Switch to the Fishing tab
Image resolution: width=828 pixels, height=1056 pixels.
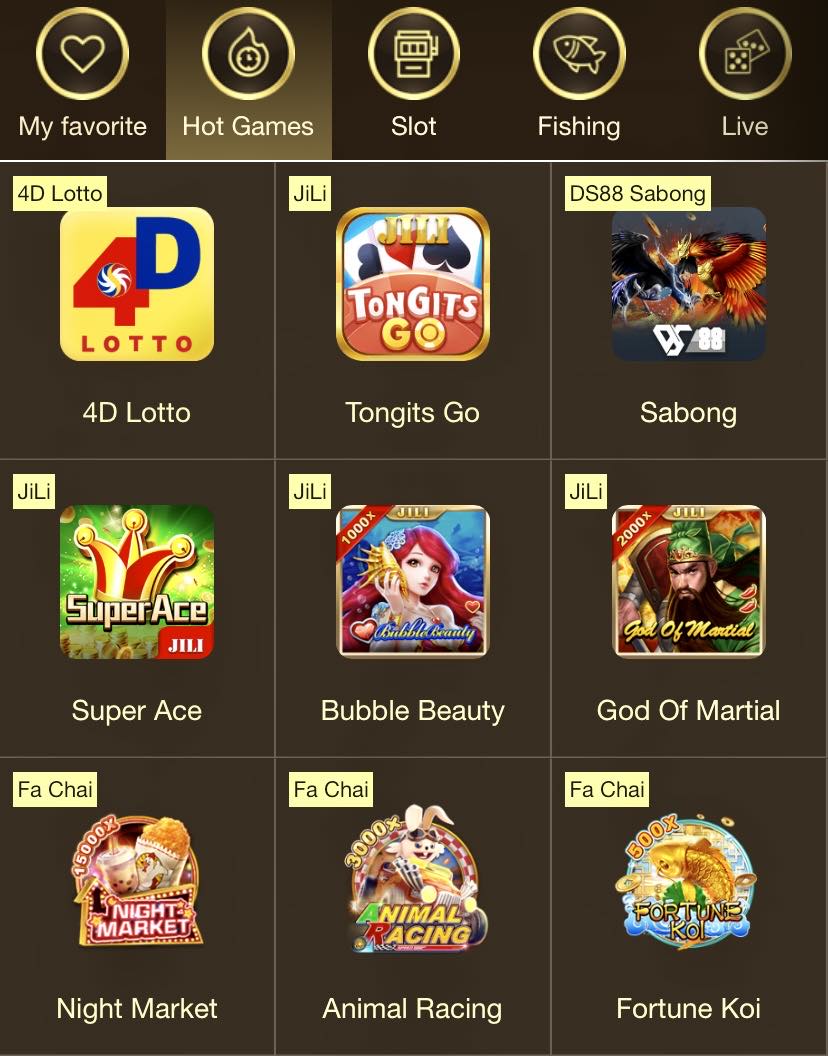pyautogui.click(x=579, y=78)
